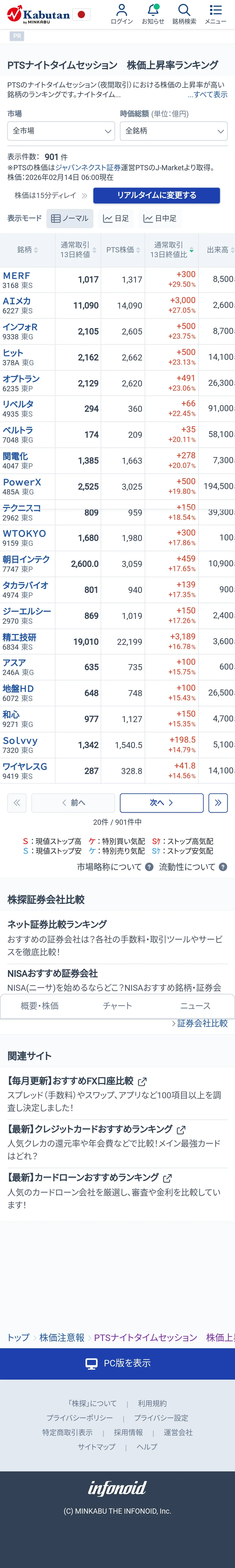
Task: Sort table by PTS株価 column
Action: (x=123, y=250)
